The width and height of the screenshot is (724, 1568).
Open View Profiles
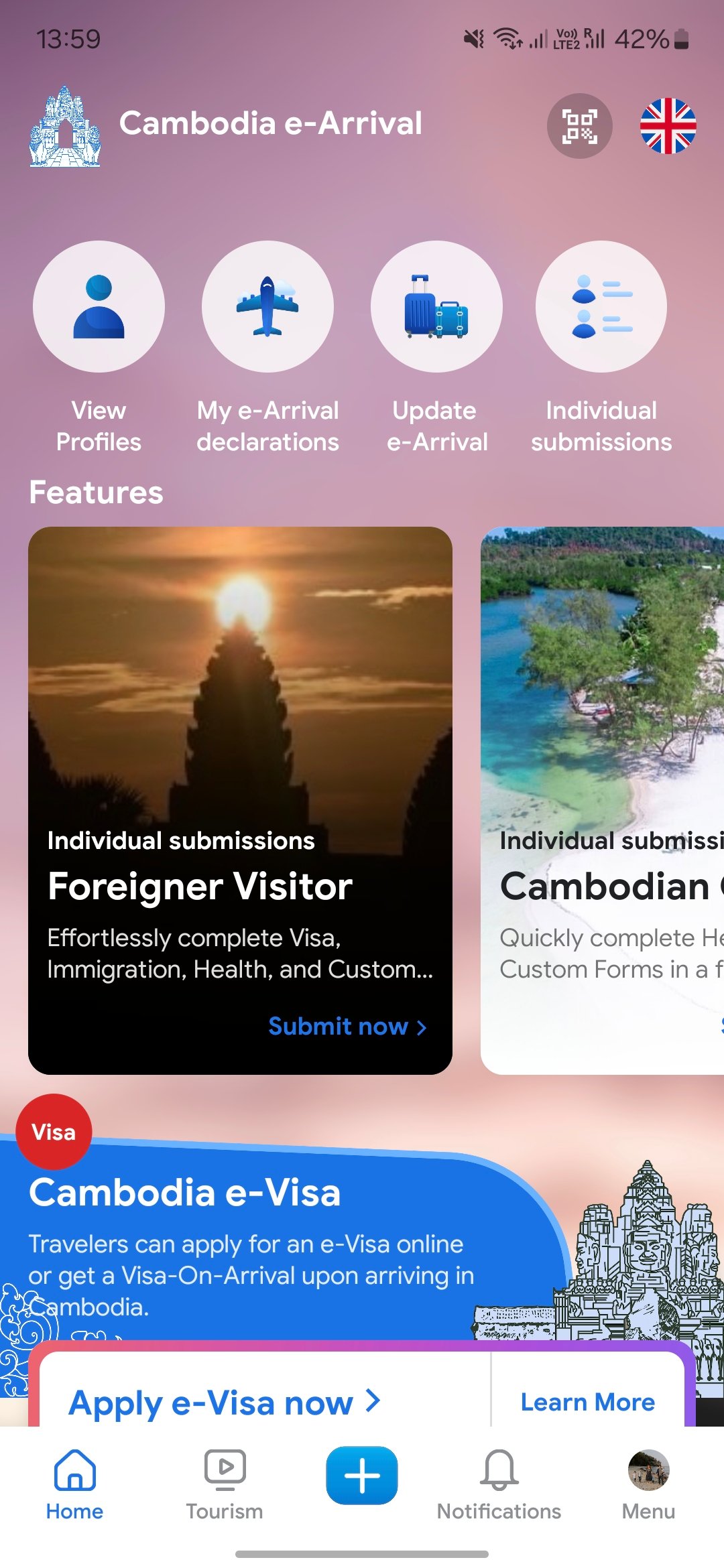99,307
